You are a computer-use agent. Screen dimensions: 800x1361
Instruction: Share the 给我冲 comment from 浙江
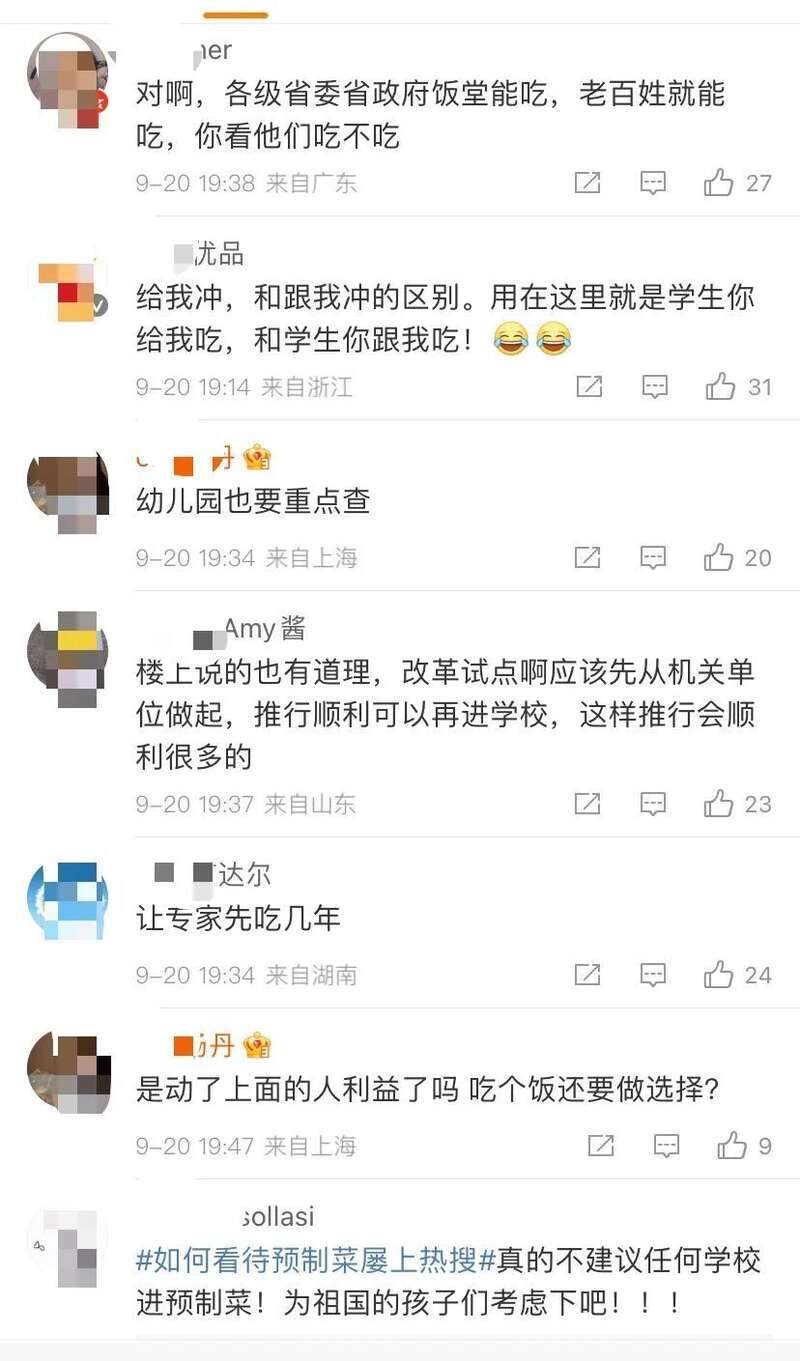tap(589, 387)
